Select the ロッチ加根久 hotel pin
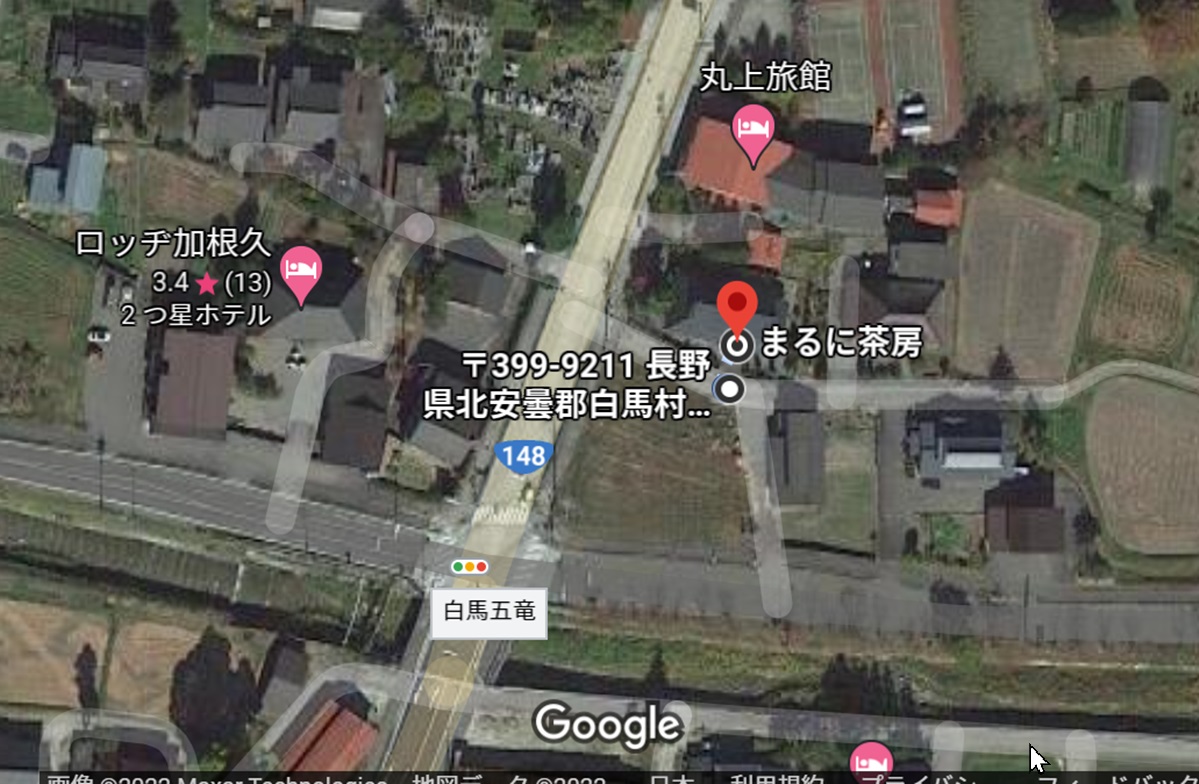Viewport: 1199px width, 784px height. point(301,272)
